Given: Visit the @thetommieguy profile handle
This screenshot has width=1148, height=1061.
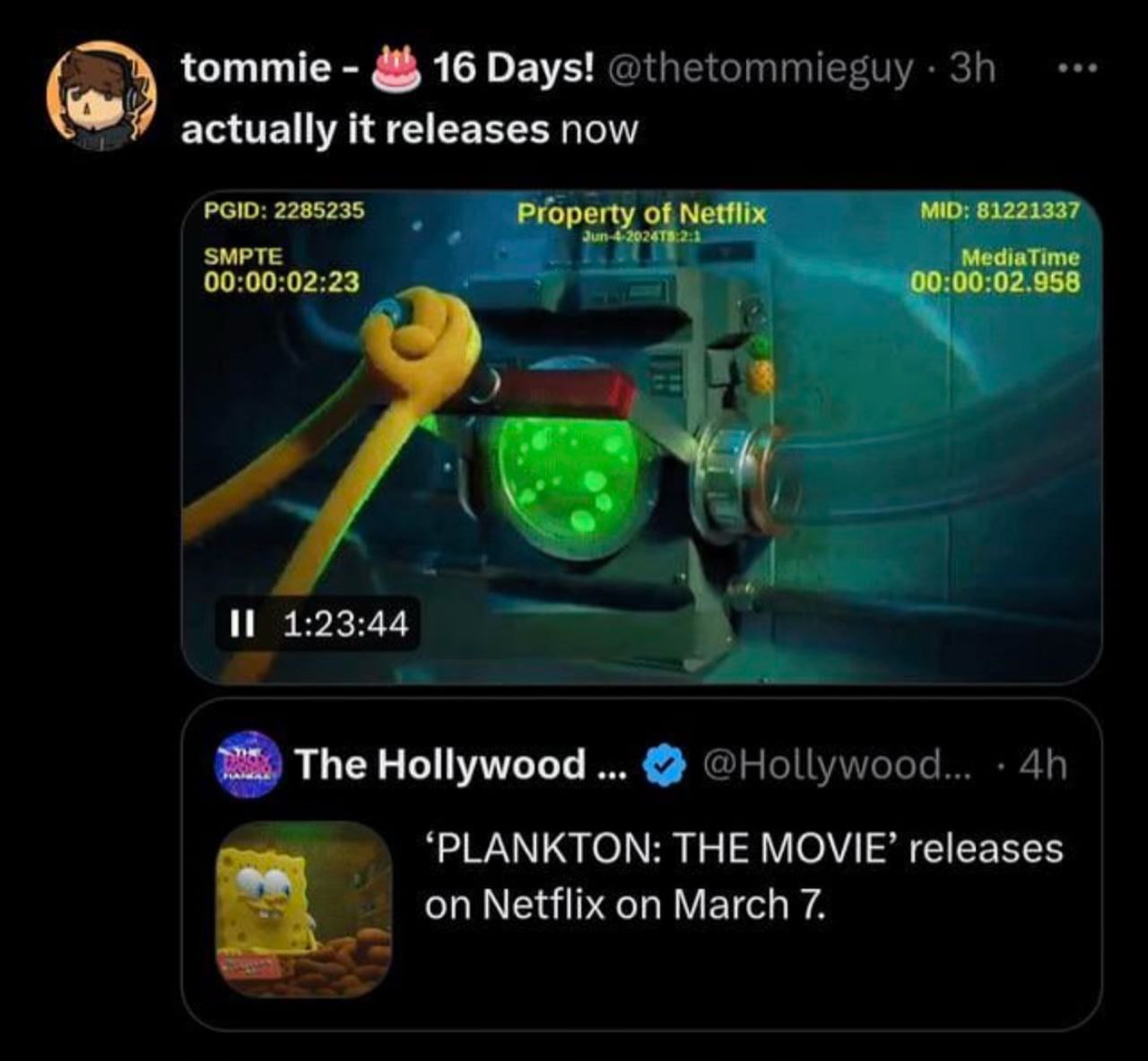Looking at the screenshot, I should point(761,69).
